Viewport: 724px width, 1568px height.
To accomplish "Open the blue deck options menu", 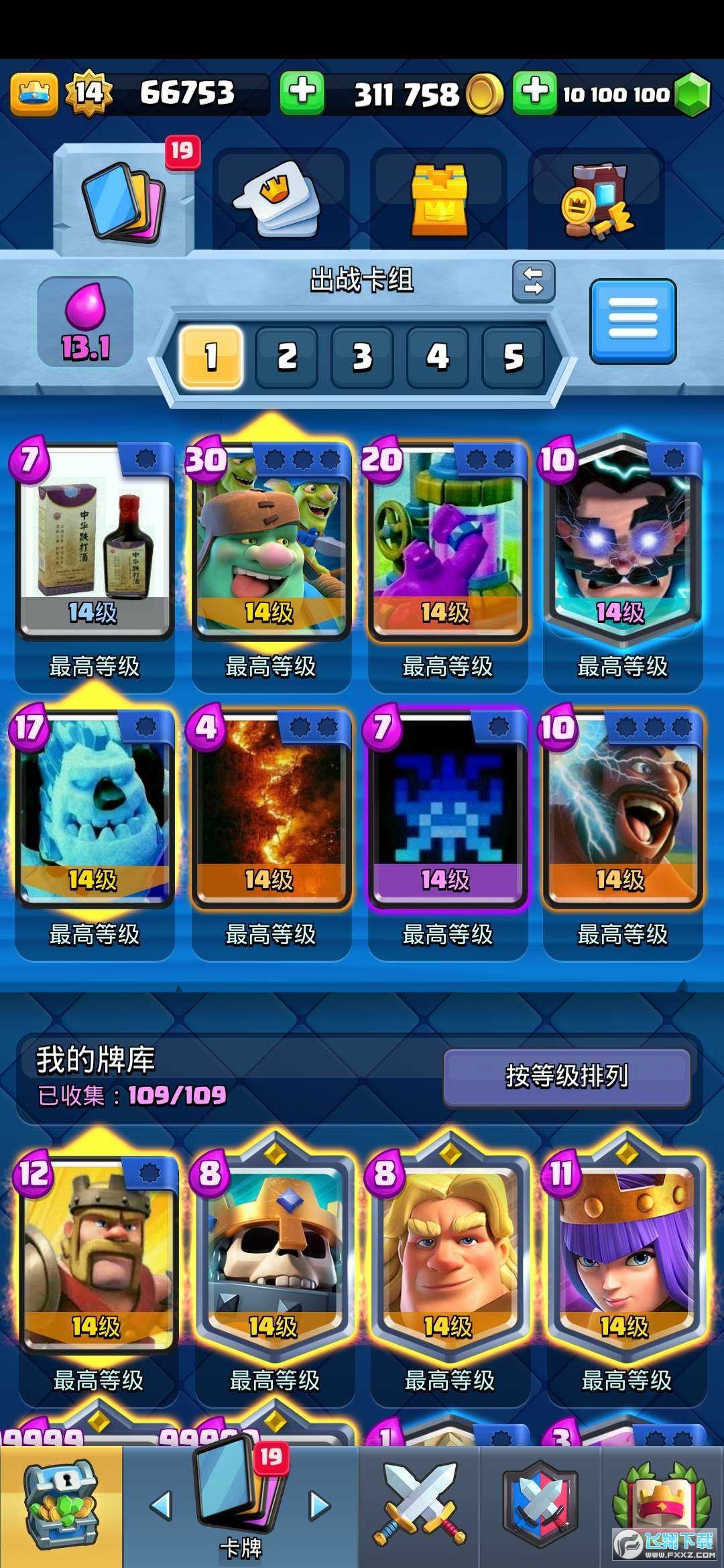I will tap(632, 322).
